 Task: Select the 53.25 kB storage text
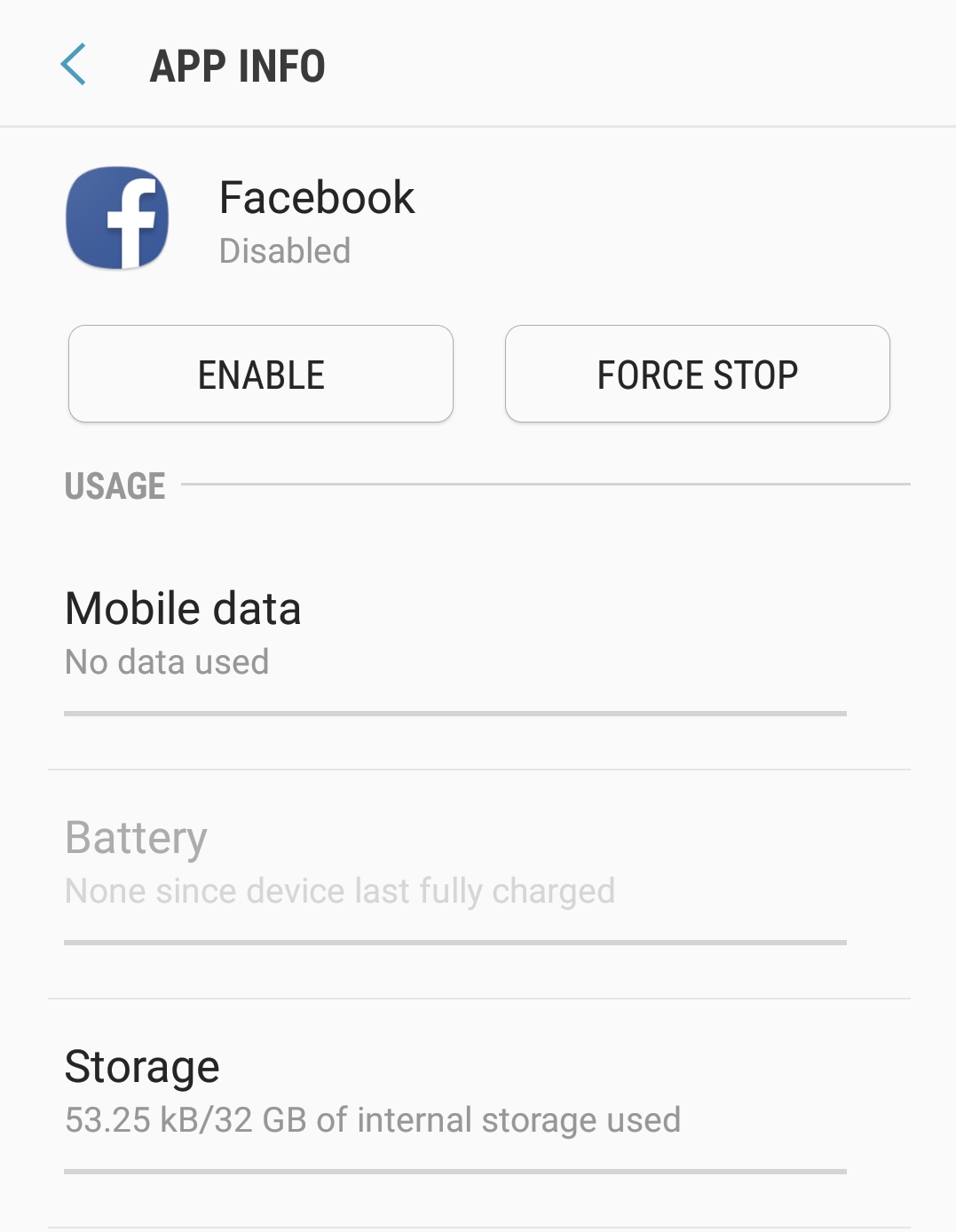point(371,1119)
